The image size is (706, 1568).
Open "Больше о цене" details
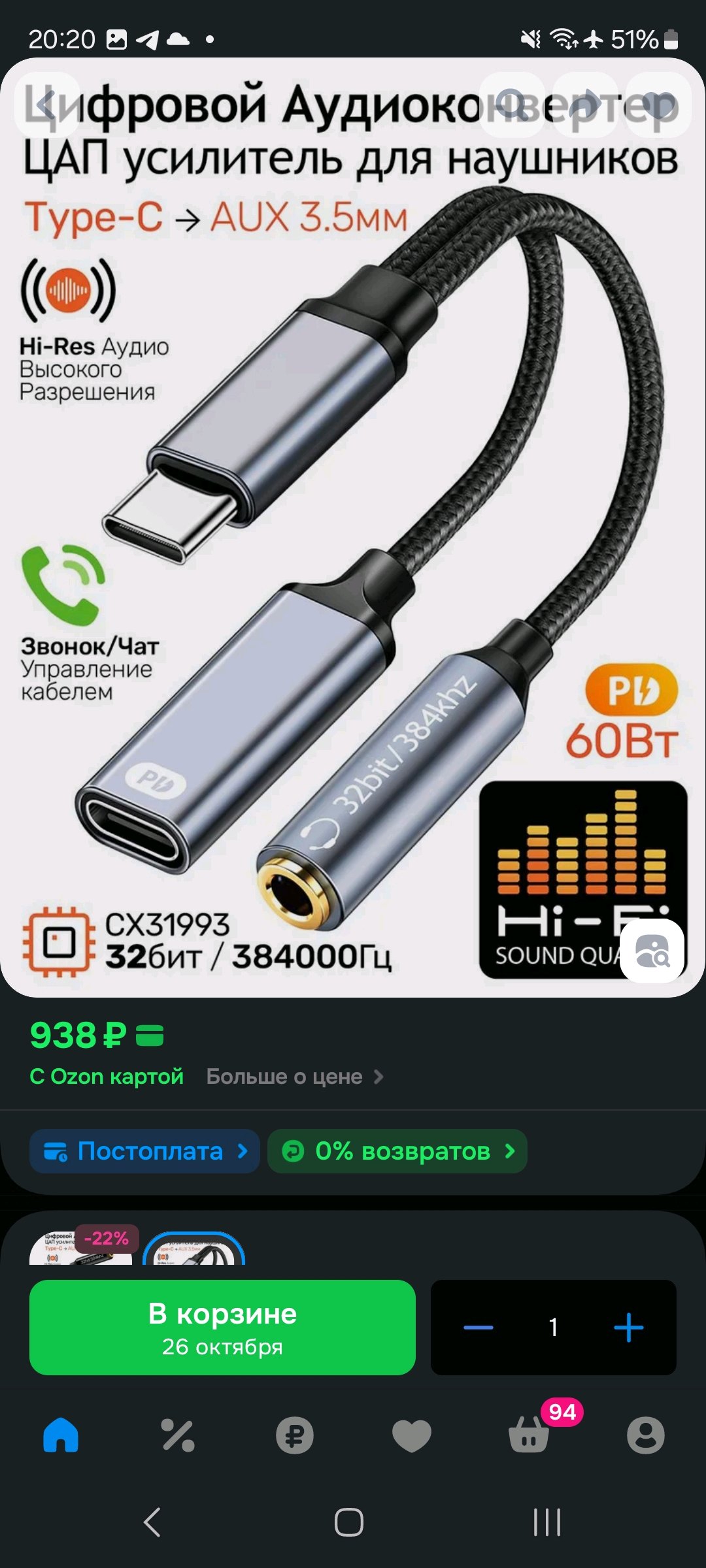(x=294, y=1077)
